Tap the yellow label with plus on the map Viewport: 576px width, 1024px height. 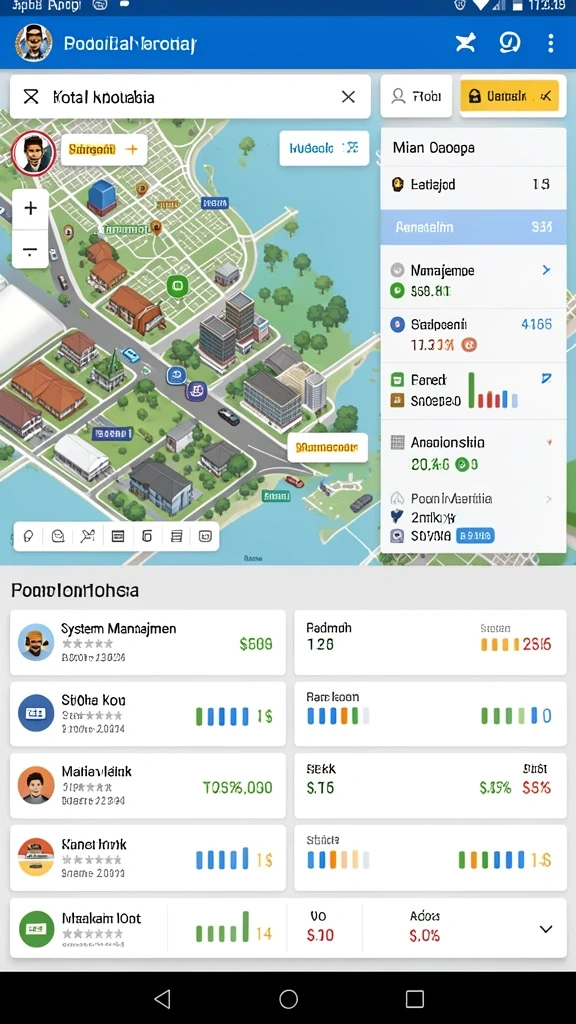pyautogui.click(x=104, y=150)
